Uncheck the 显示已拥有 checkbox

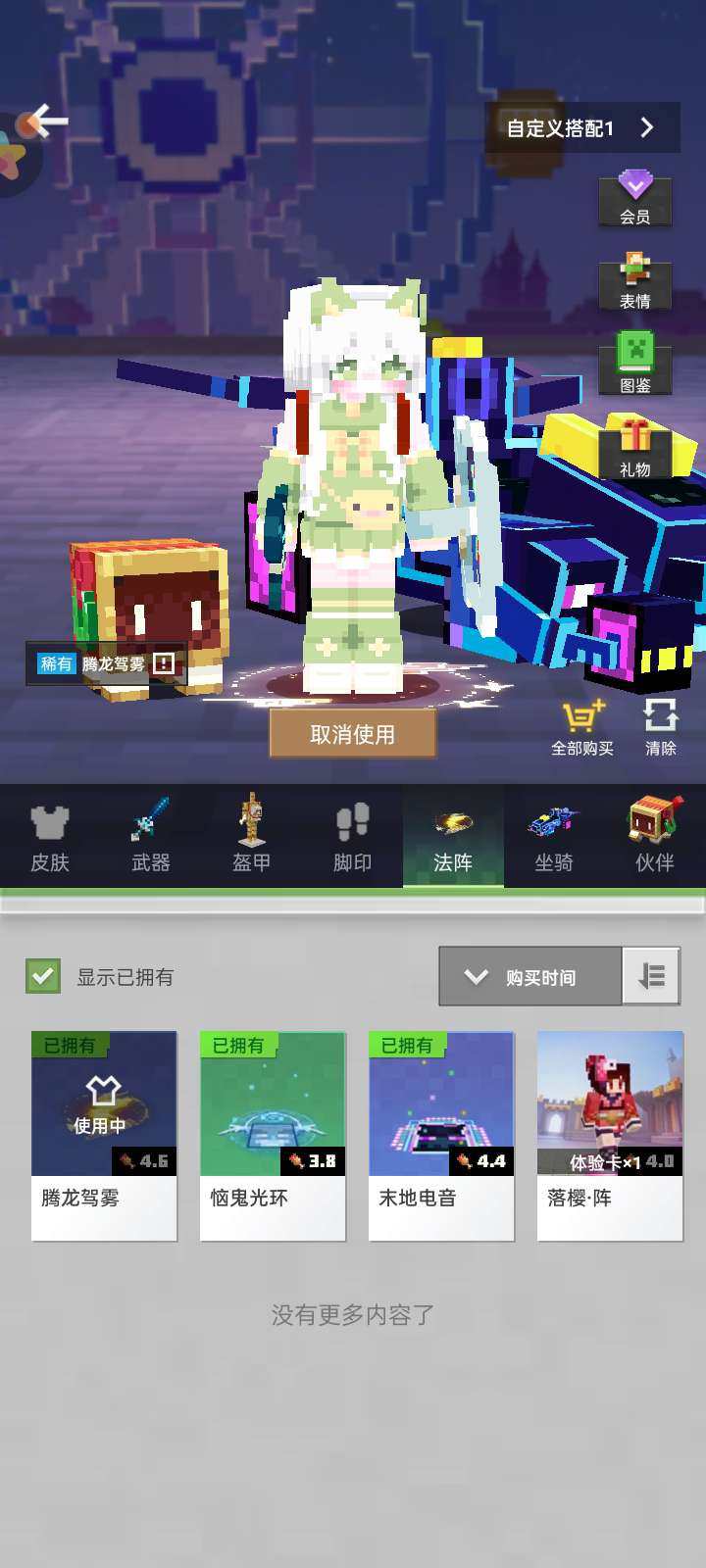click(41, 976)
